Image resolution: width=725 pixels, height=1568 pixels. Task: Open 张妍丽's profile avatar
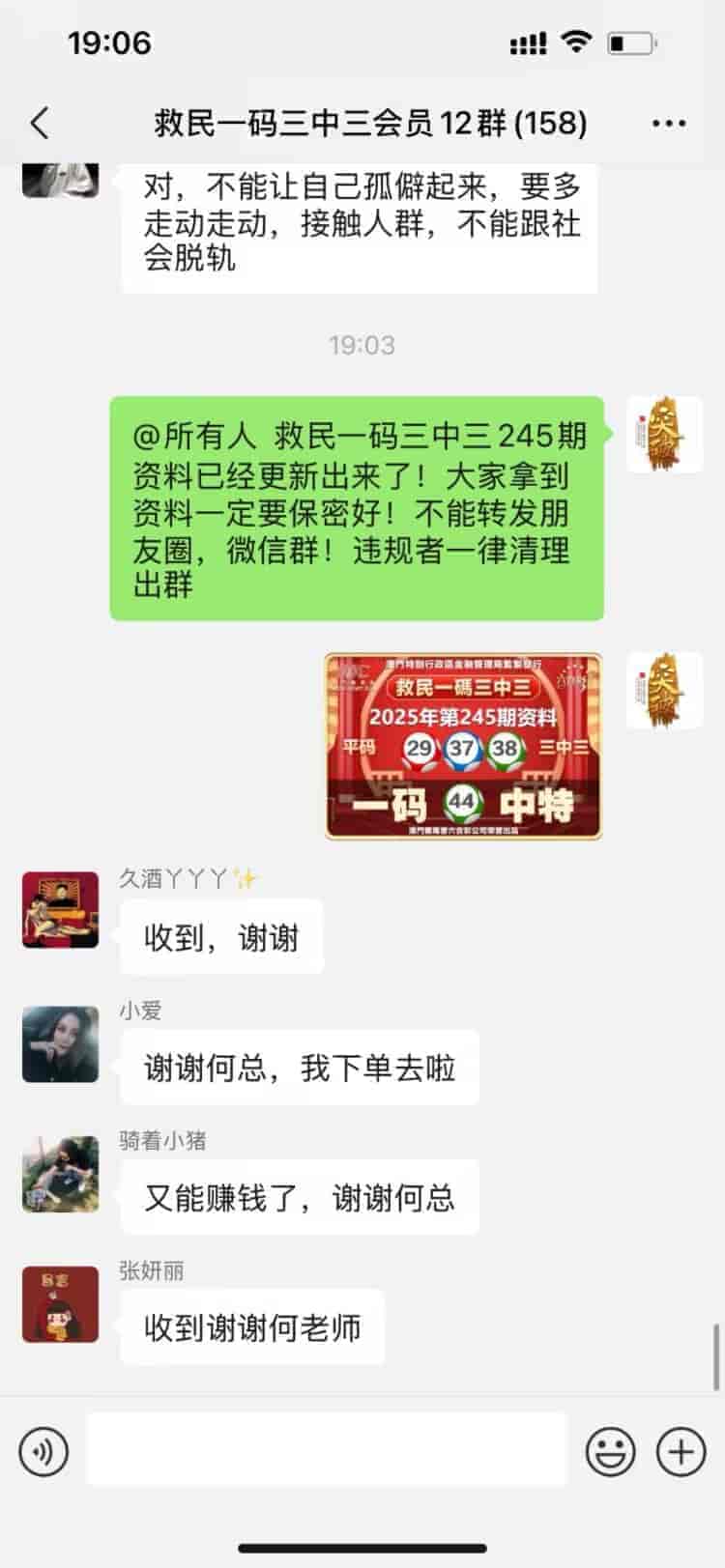(60, 1304)
